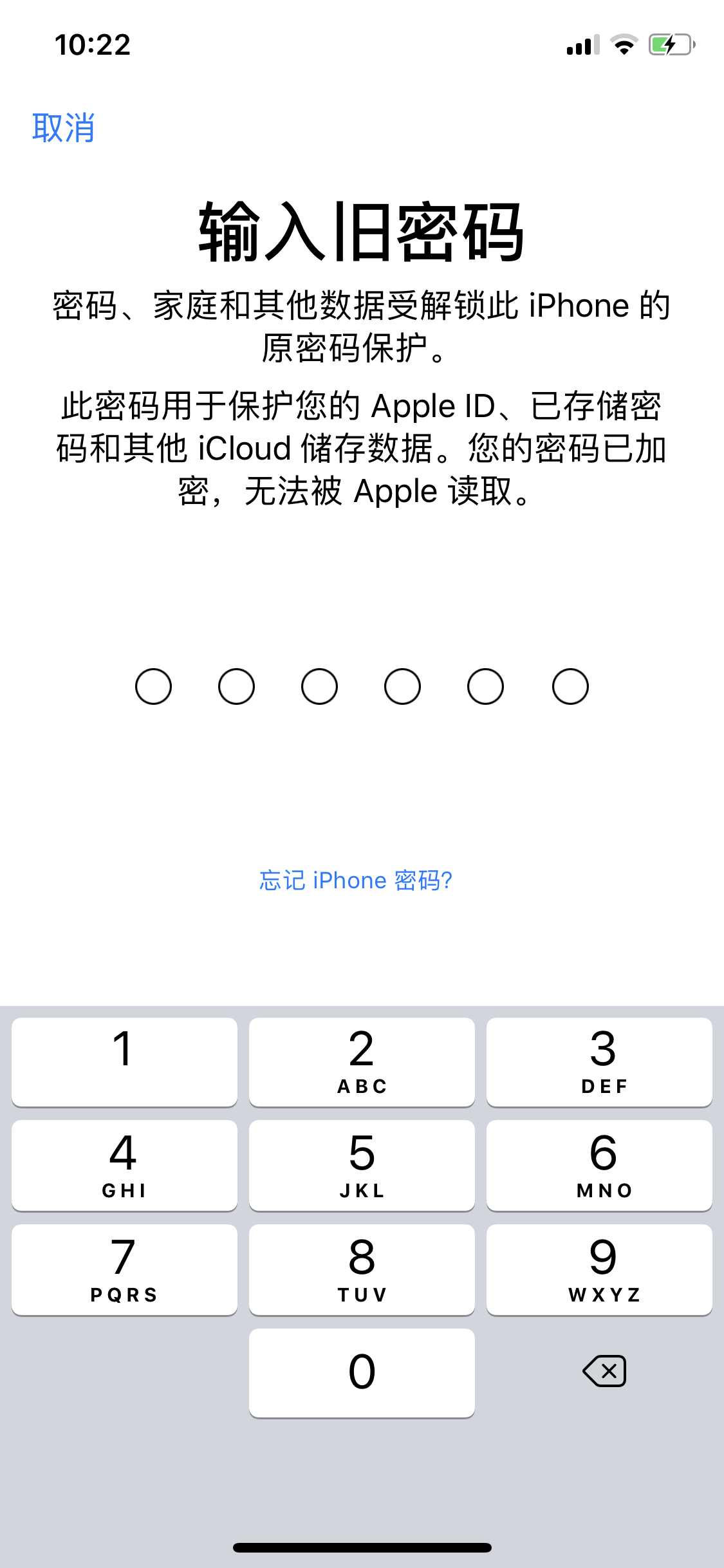Enter digit 2 on the keypad
The height and width of the screenshot is (1568, 724).
pos(362,1061)
